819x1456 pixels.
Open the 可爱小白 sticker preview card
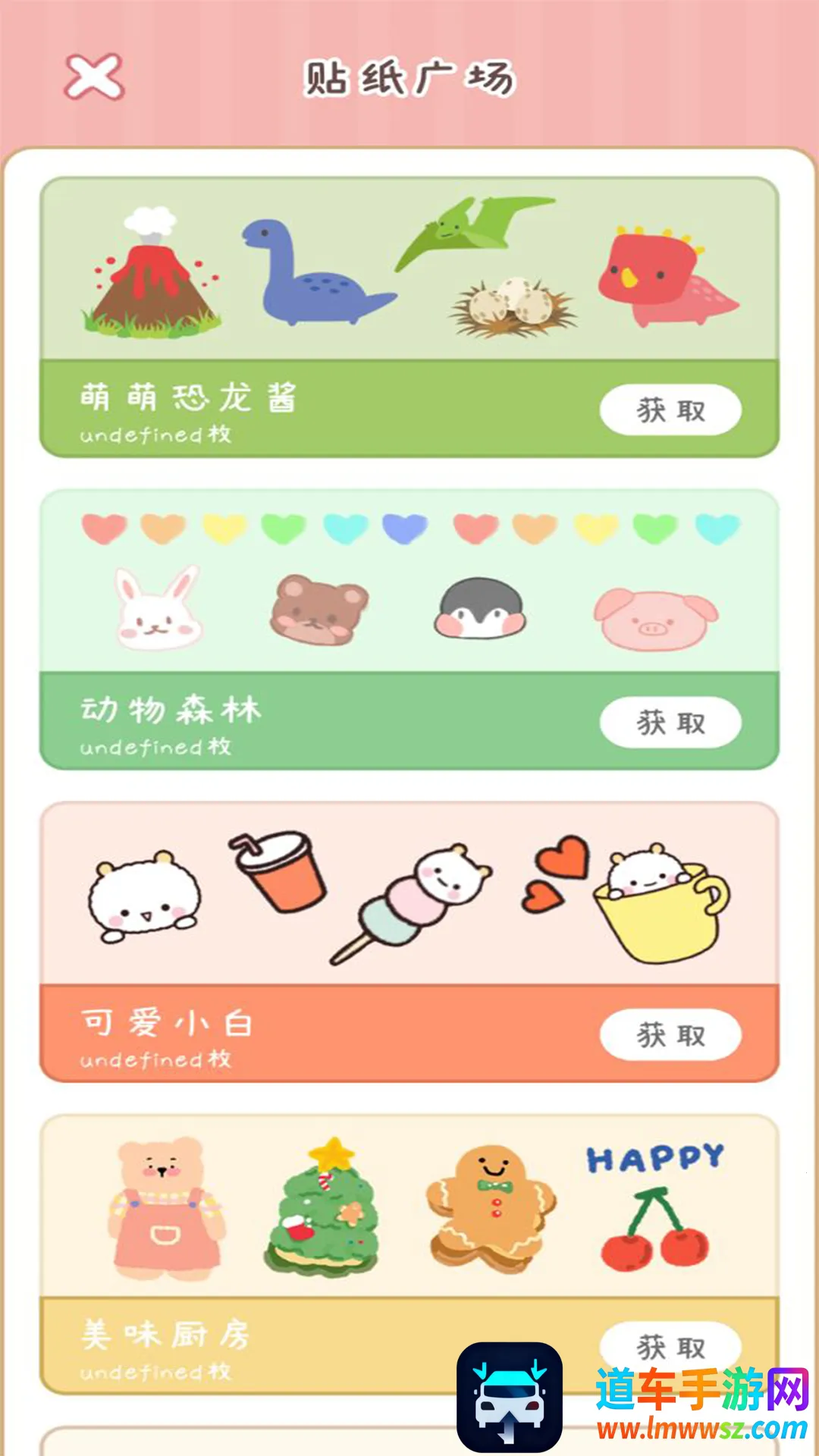coord(409,895)
